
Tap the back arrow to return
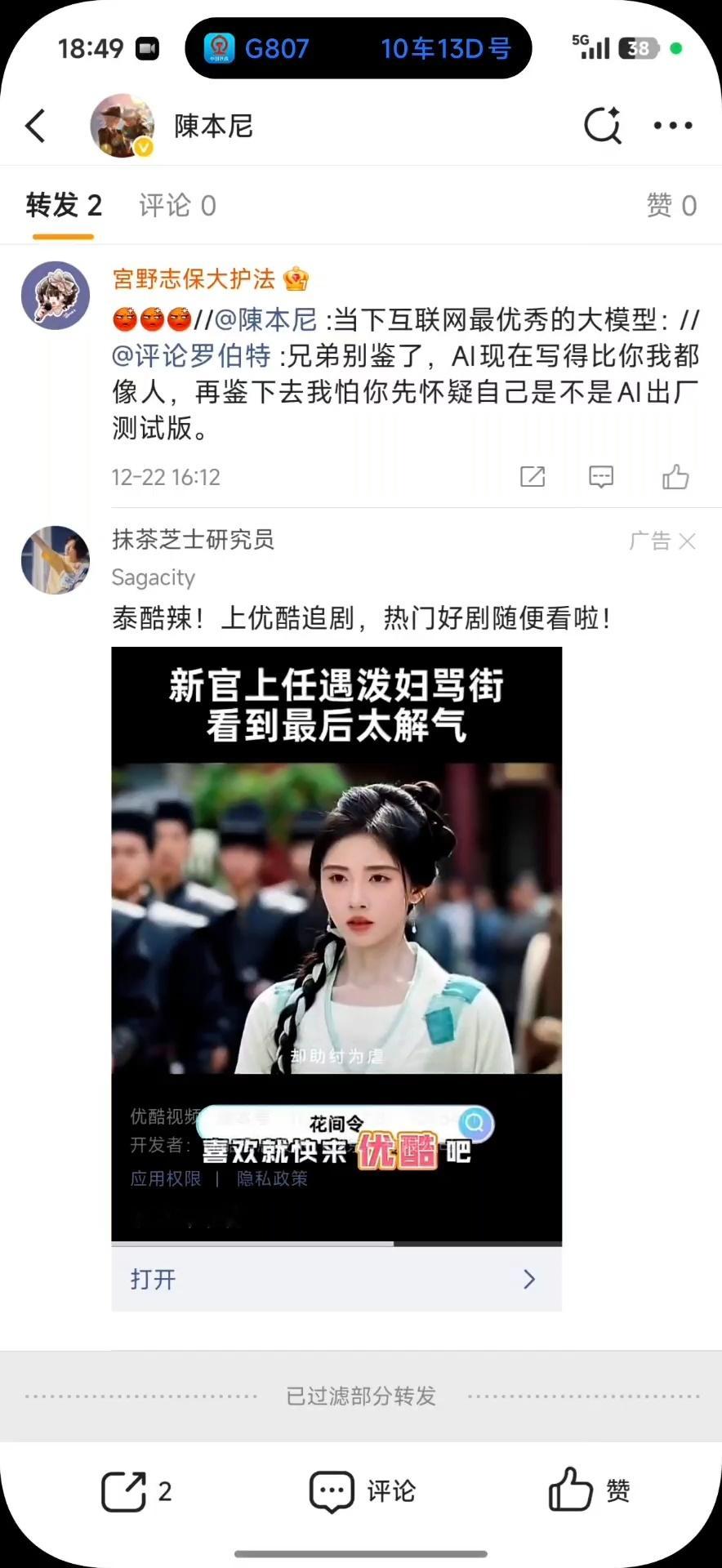[x=34, y=126]
